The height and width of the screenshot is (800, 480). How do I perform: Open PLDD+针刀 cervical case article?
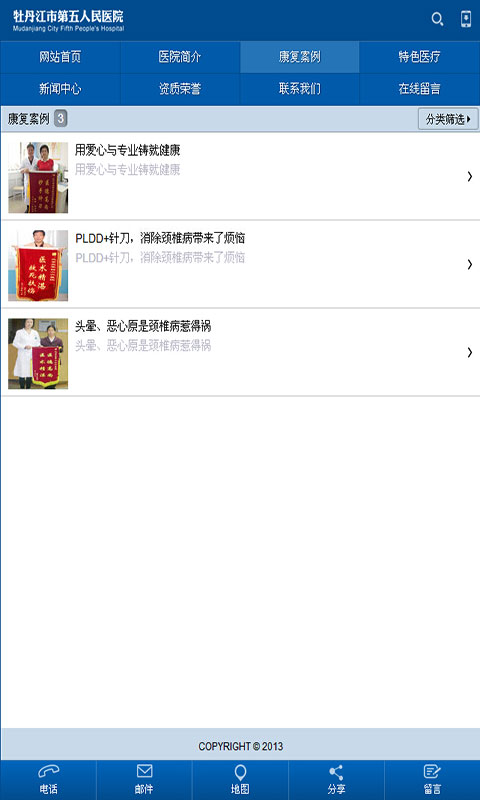pyautogui.click(x=240, y=264)
